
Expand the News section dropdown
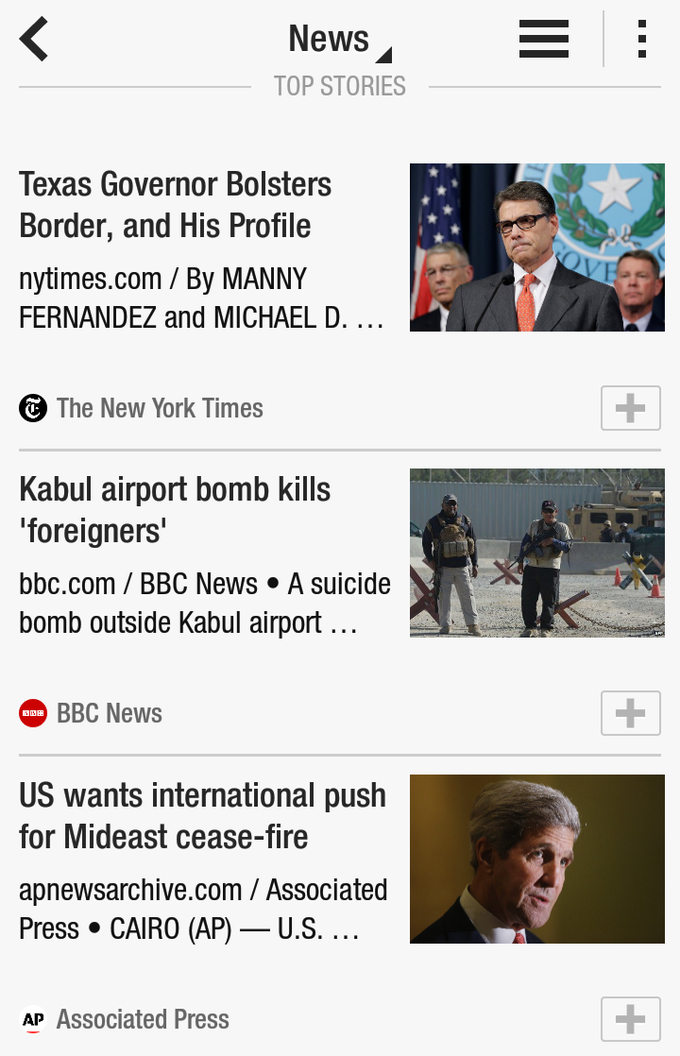click(339, 40)
